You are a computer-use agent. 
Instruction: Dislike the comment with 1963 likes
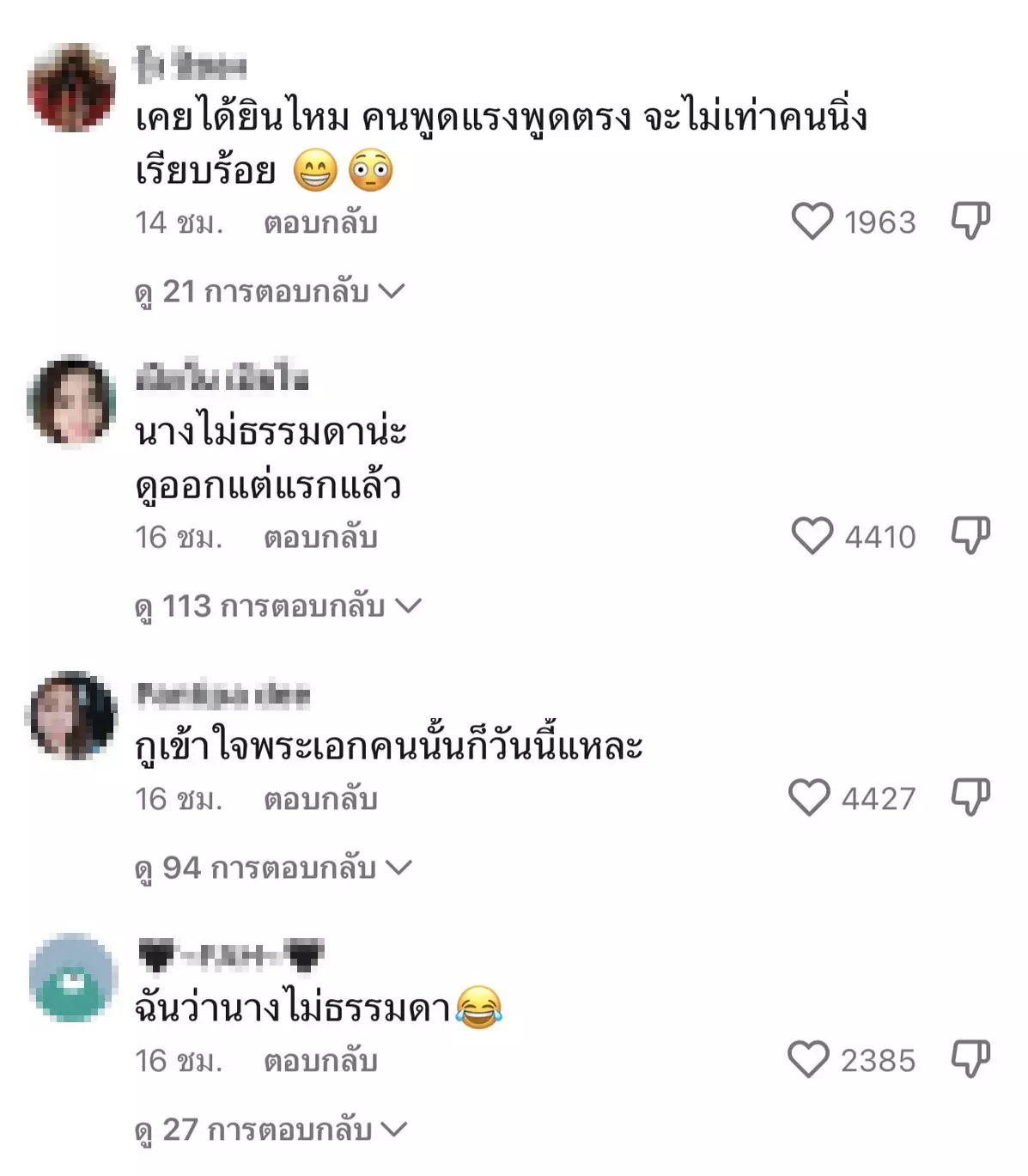click(970, 222)
